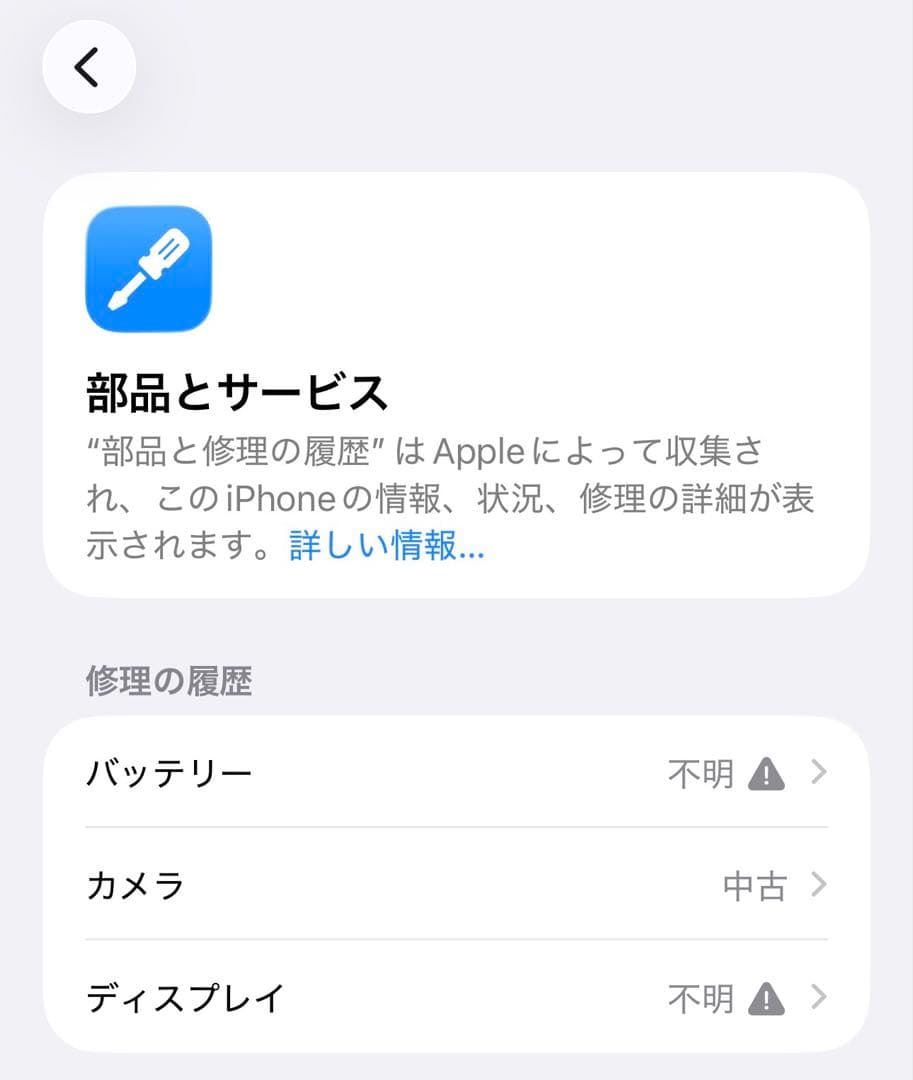Tap the warning triangle next to ディスプレイ
913x1080 pixels.
(x=766, y=997)
